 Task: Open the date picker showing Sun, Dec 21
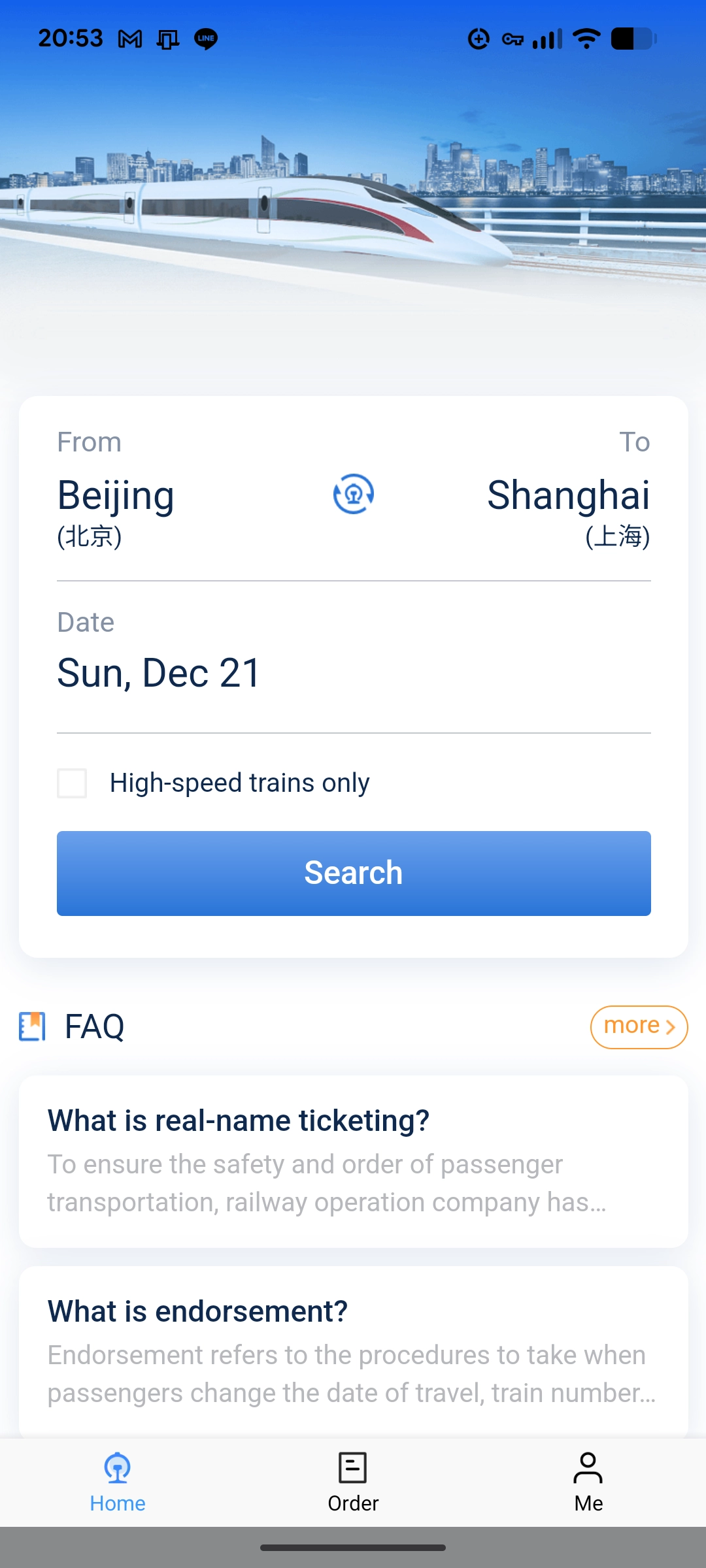(x=158, y=672)
